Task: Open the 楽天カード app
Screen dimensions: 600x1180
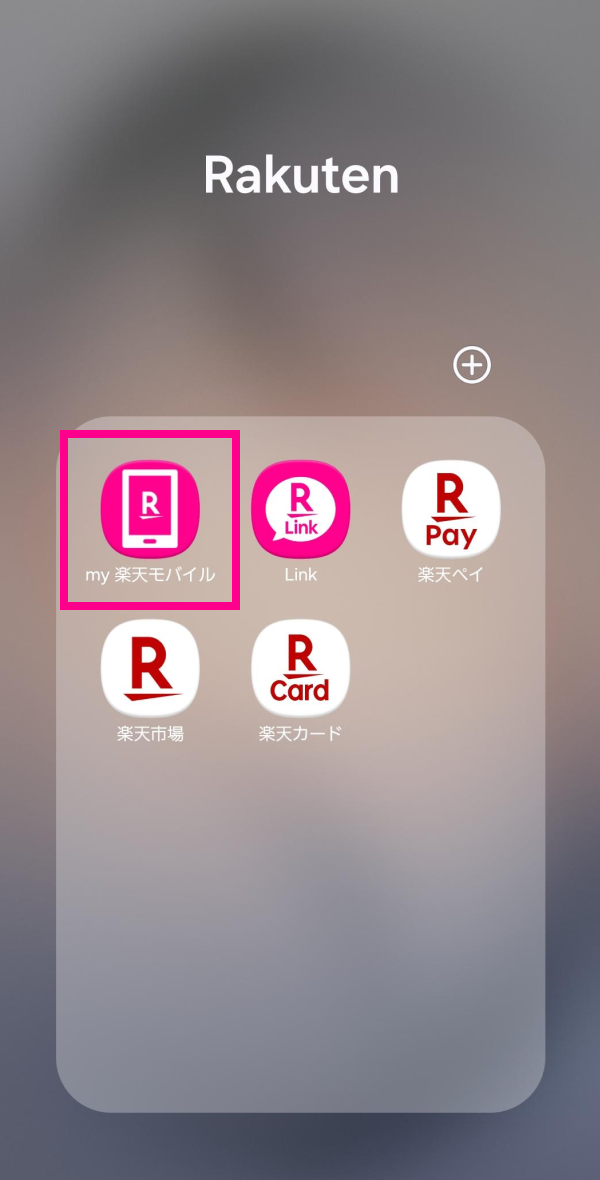Action: 300,668
